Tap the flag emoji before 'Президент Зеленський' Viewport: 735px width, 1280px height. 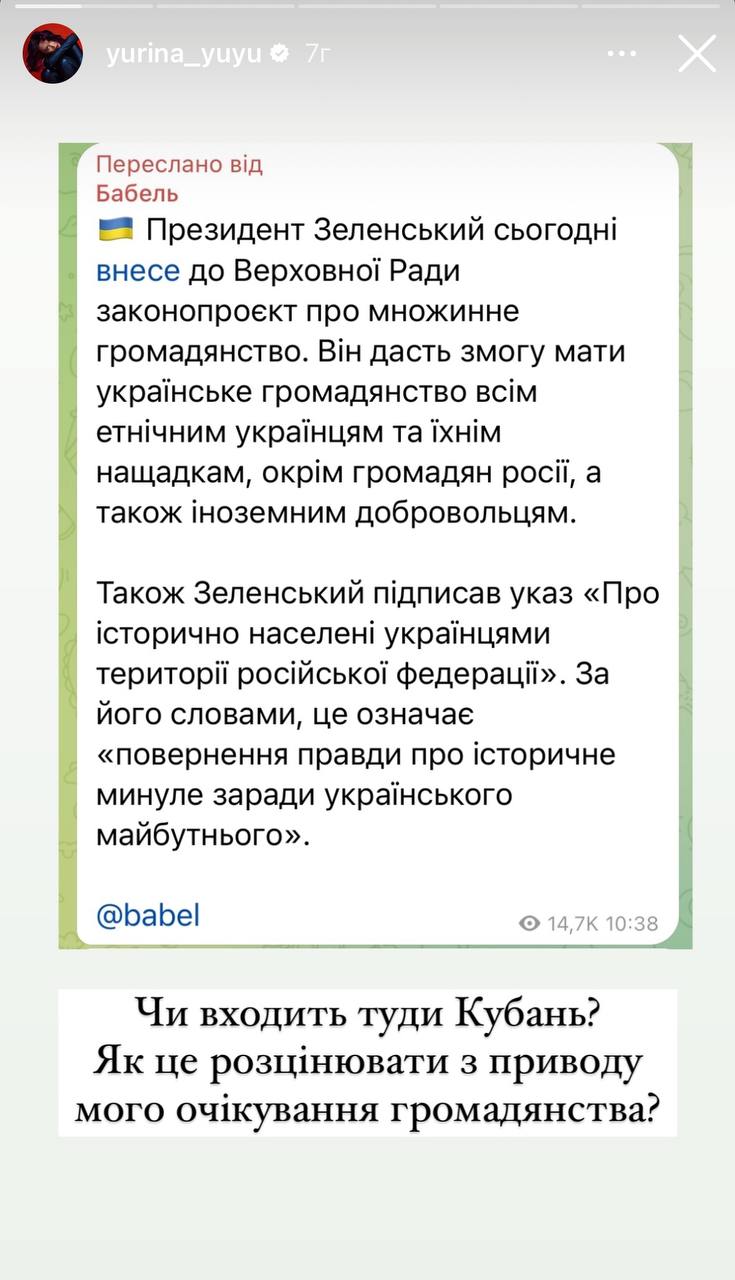[x=117, y=229]
